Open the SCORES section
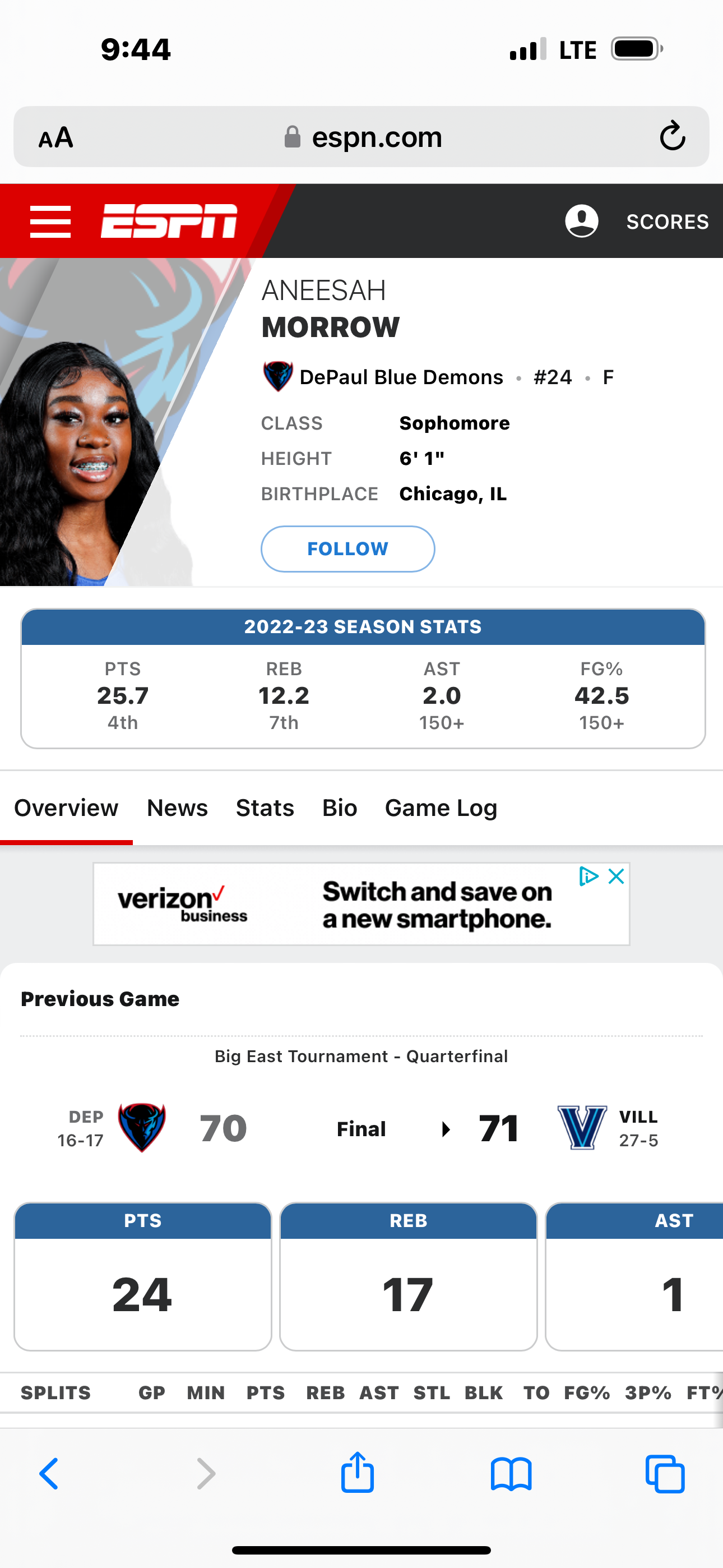The image size is (723, 1568). click(667, 222)
